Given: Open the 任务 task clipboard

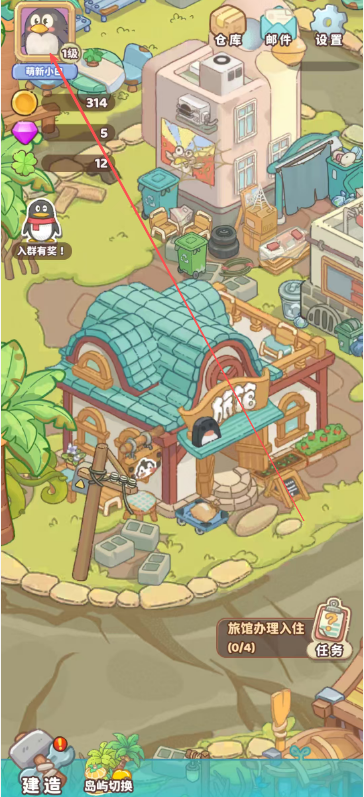Looking at the screenshot, I should [x=331, y=629].
